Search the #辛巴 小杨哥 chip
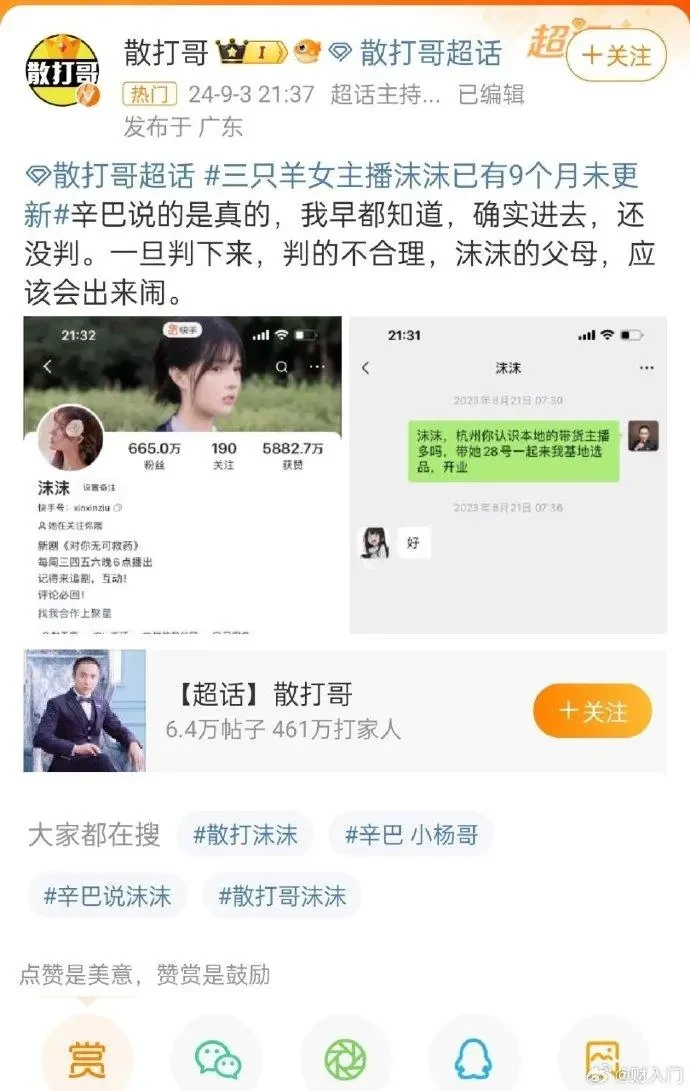 tap(411, 835)
